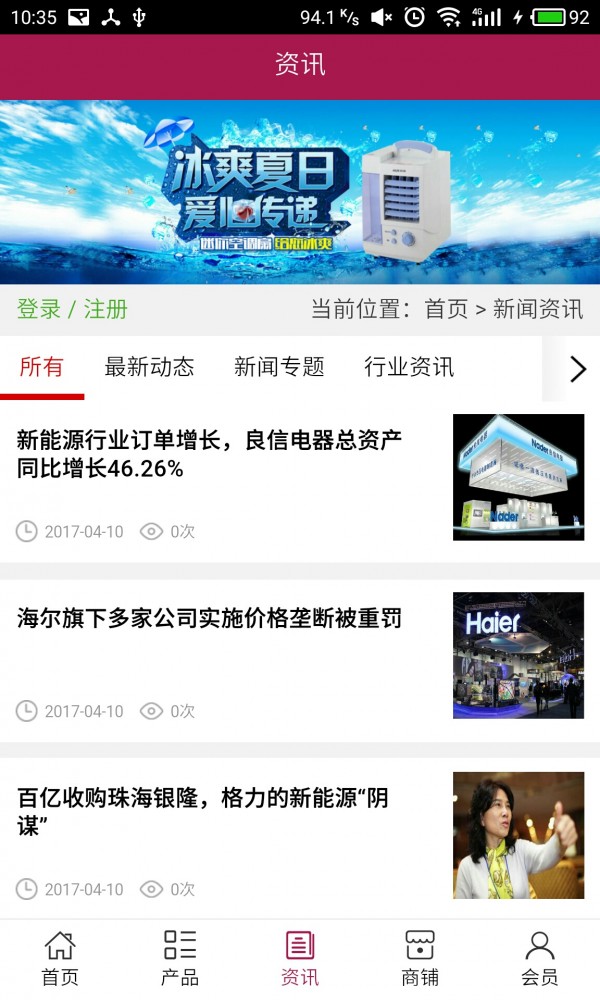The image size is (600, 1000).
Task: Go to 首页 via the breadcrumb
Action: point(446,309)
